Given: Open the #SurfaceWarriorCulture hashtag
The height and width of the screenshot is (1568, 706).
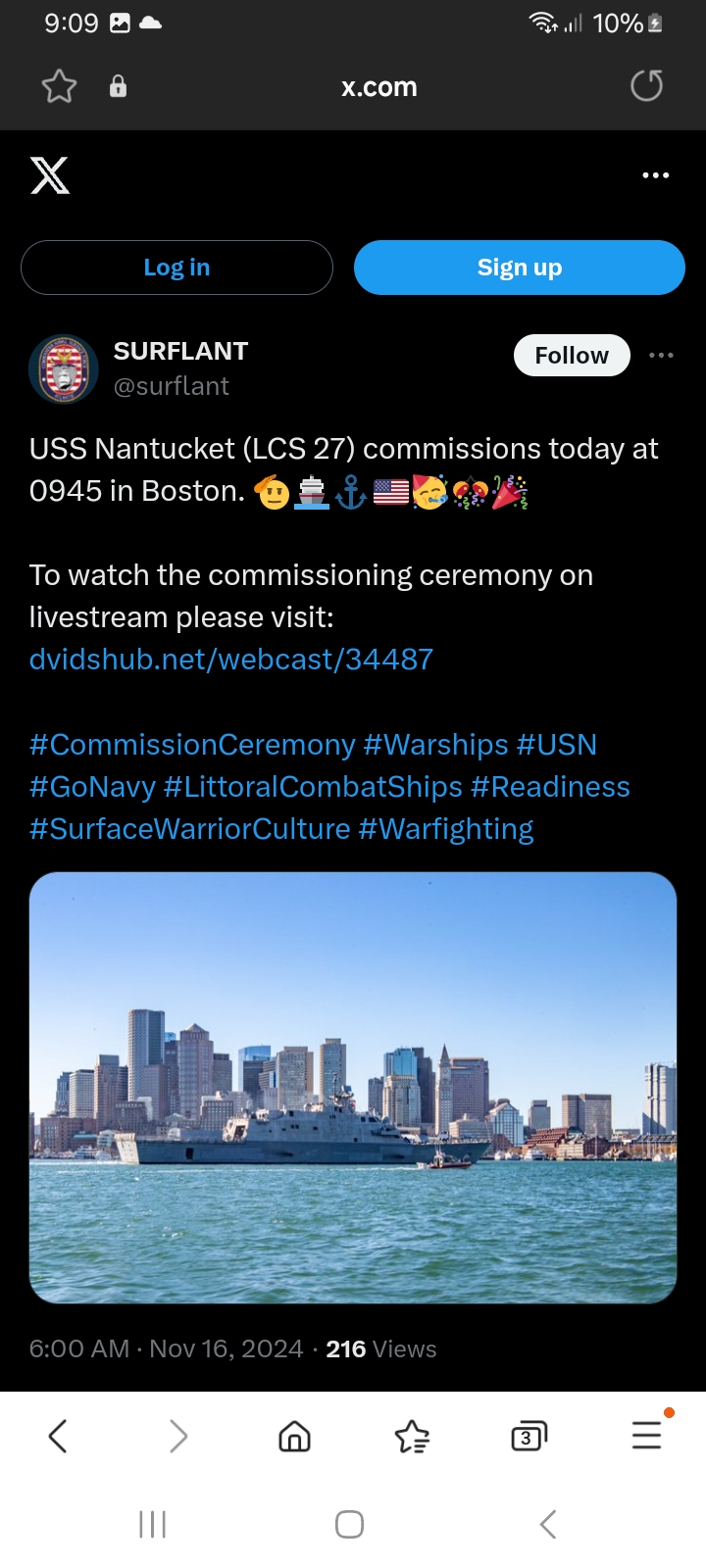Looking at the screenshot, I should [x=190, y=829].
